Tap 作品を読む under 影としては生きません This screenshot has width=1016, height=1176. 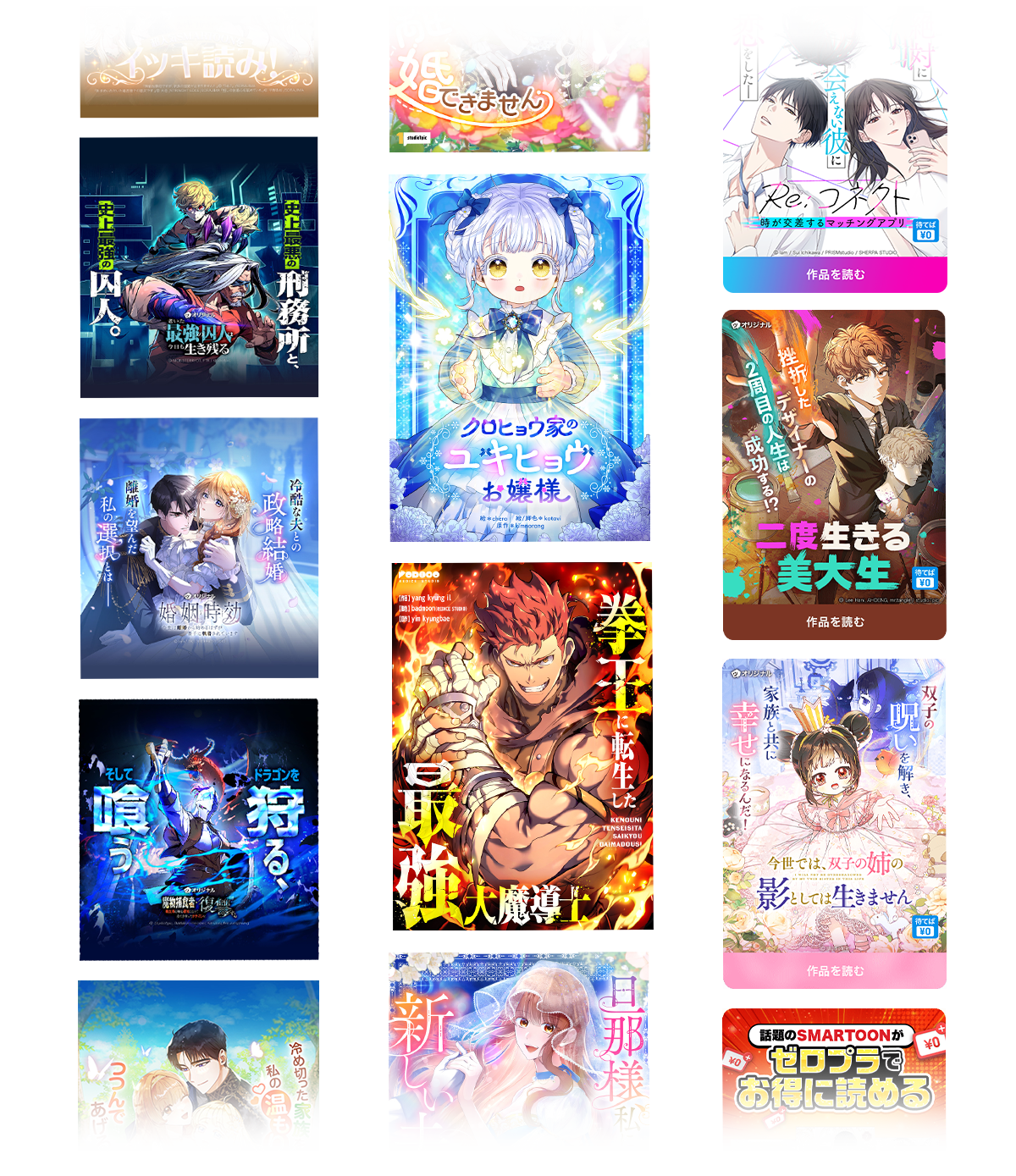(x=835, y=971)
